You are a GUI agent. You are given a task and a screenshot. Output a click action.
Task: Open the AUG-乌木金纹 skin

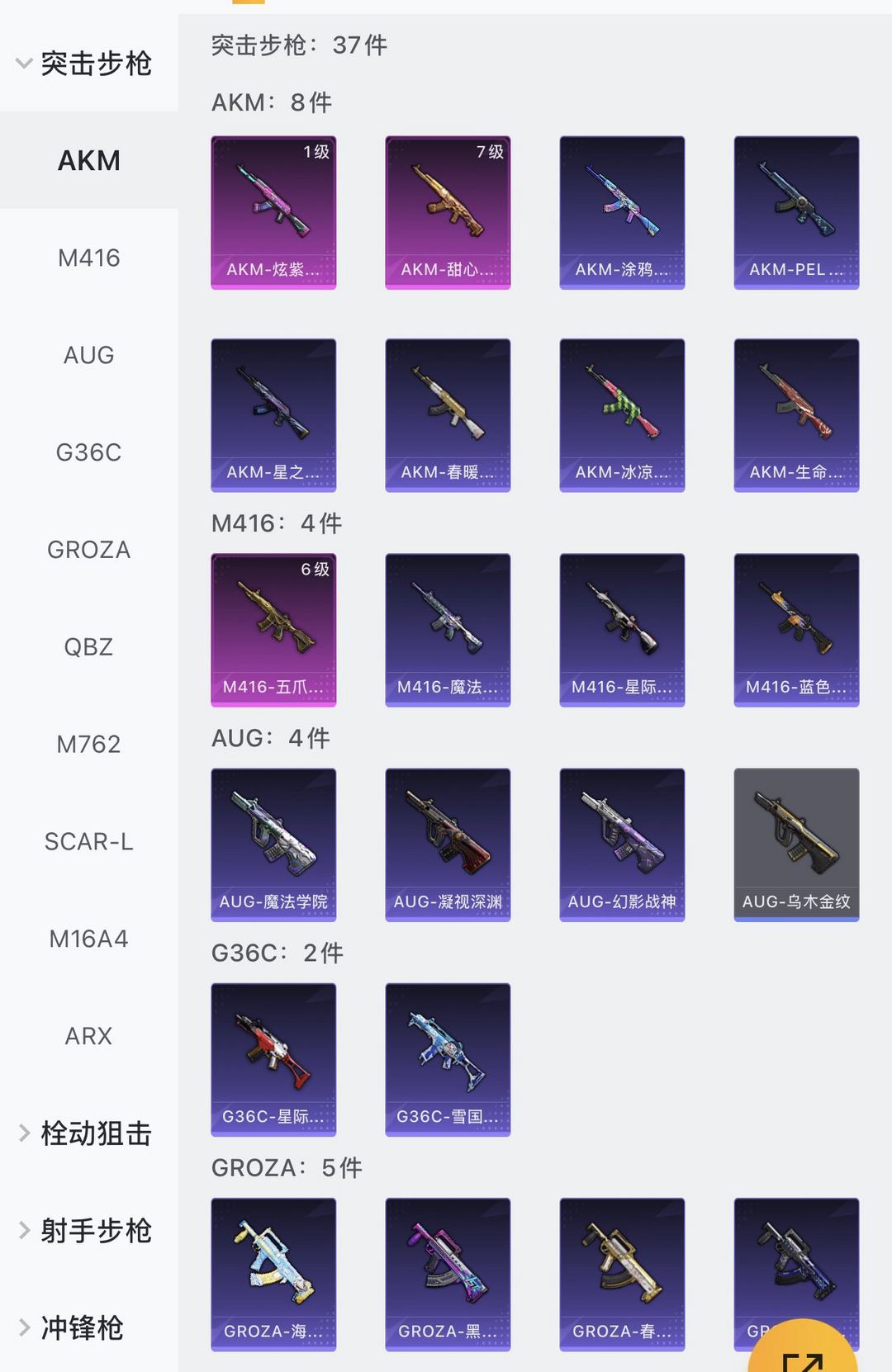796,844
